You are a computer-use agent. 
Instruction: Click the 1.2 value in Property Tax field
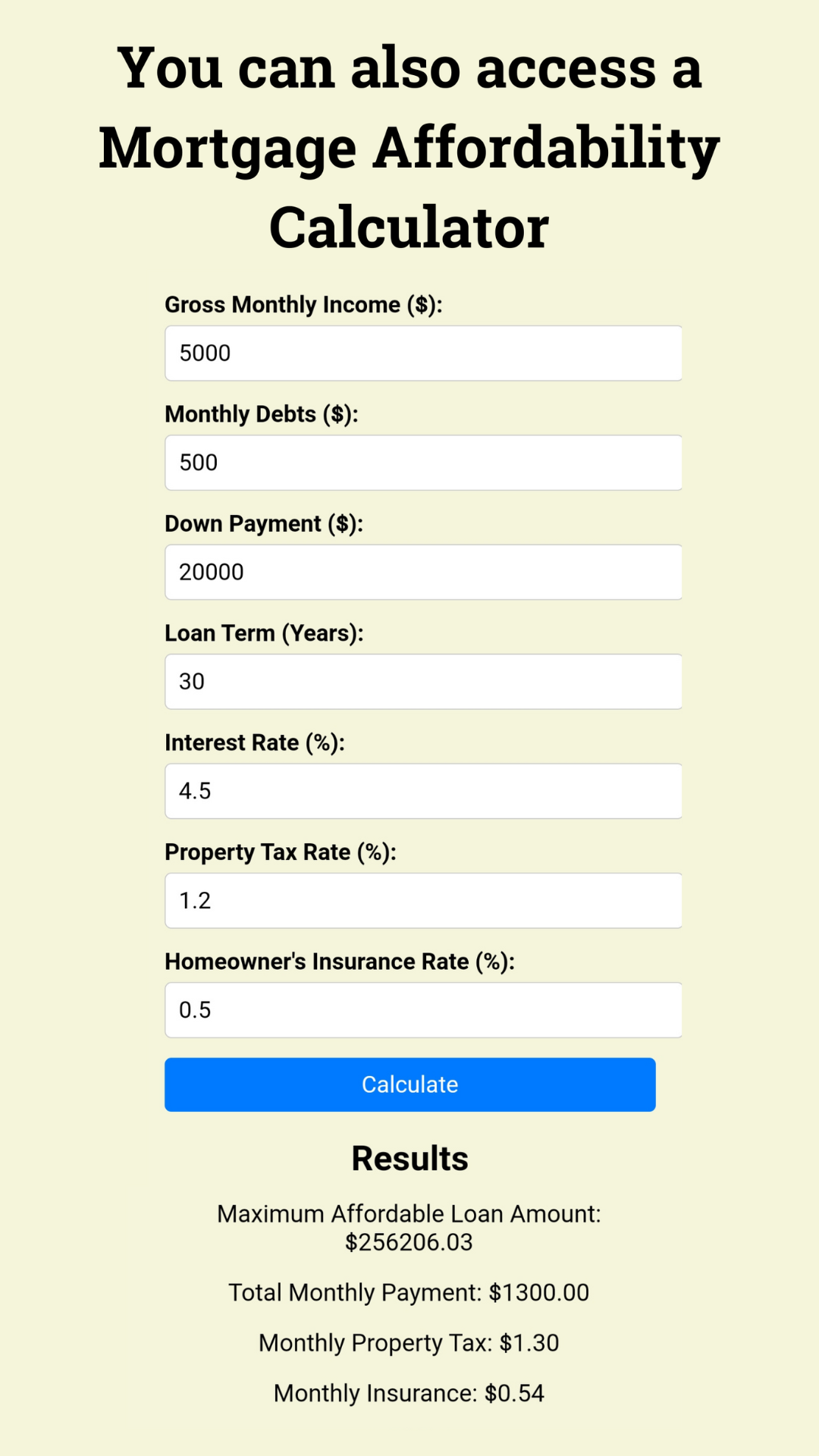click(196, 900)
